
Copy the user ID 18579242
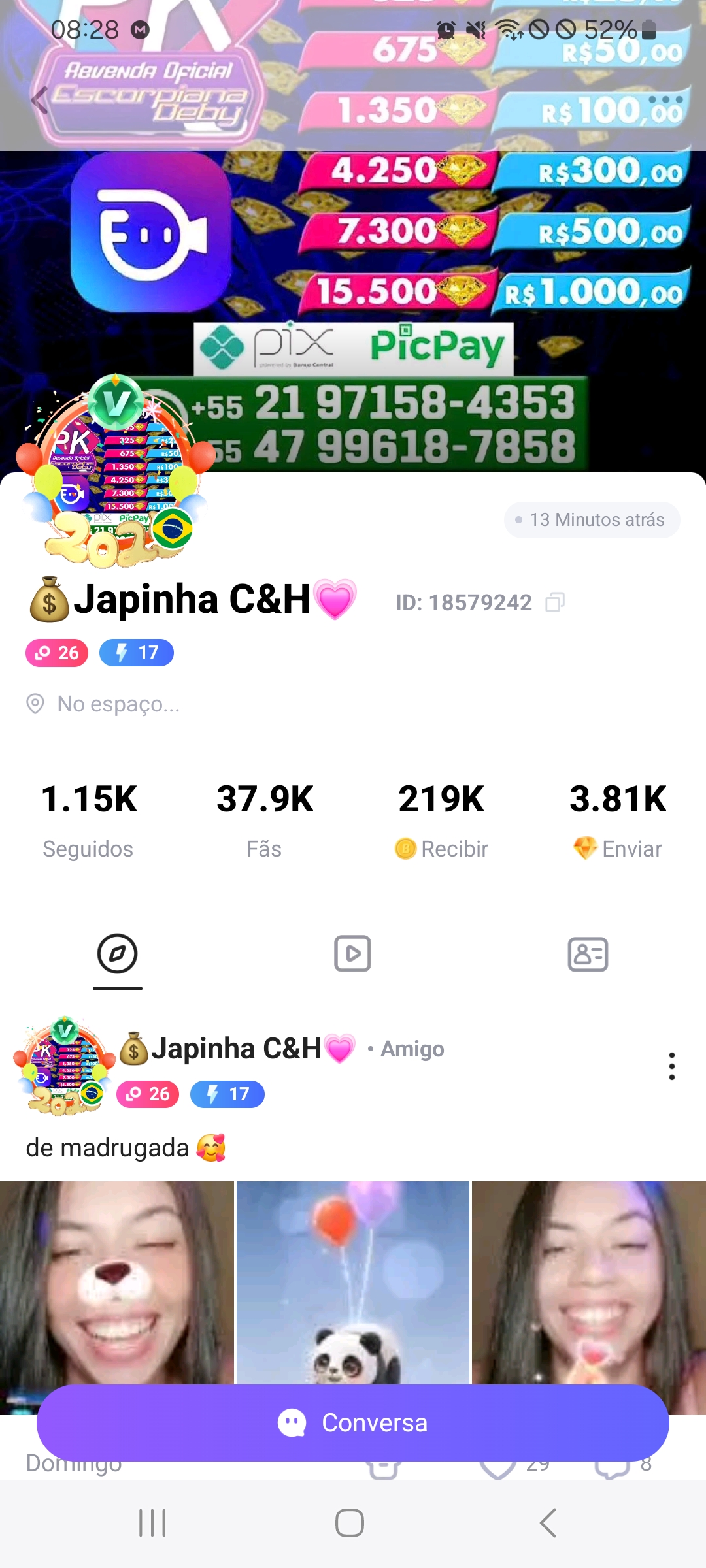(555, 602)
